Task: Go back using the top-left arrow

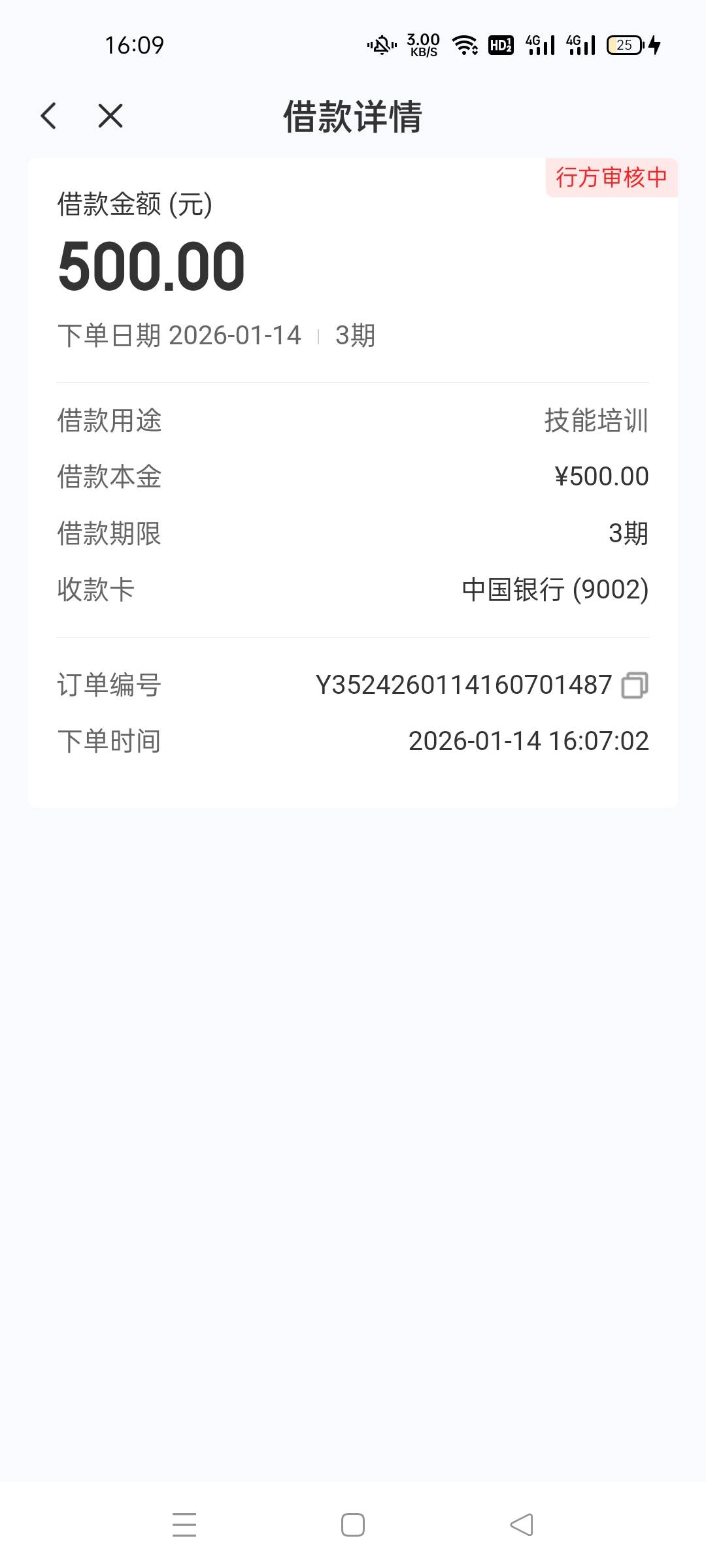Action: tap(49, 116)
